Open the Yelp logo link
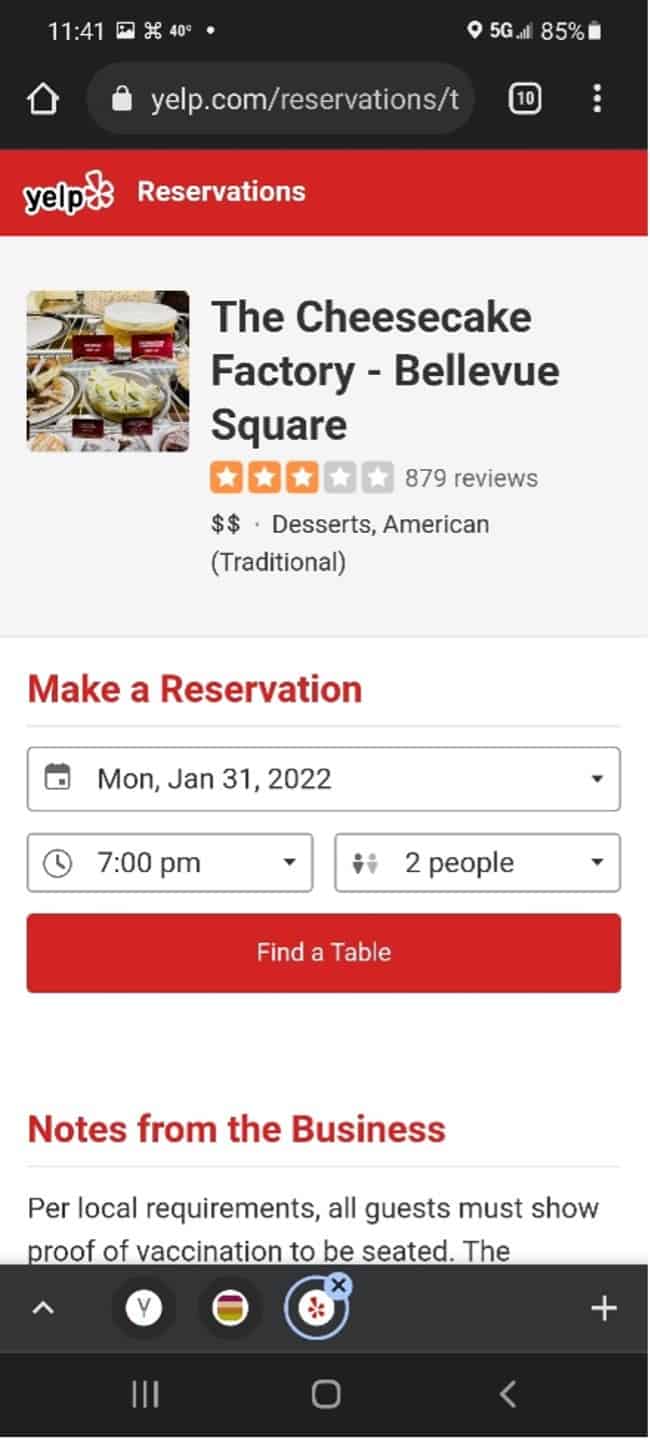The height and width of the screenshot is (1442, 650). pyautogui.click(x=68, y=192)
